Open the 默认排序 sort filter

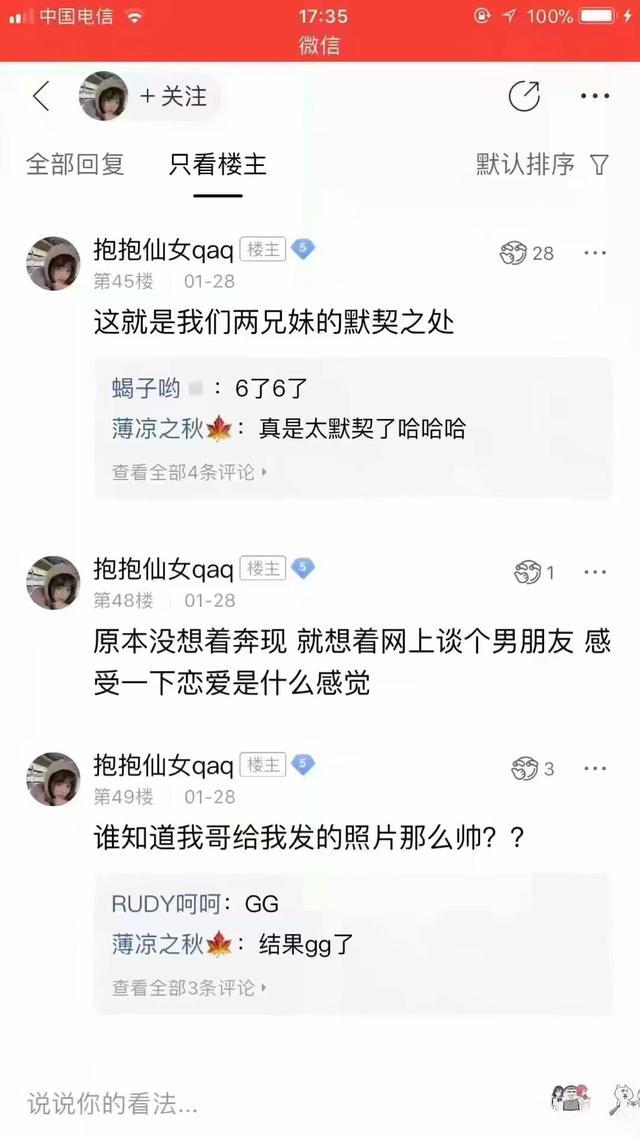(x=541, y=164)
